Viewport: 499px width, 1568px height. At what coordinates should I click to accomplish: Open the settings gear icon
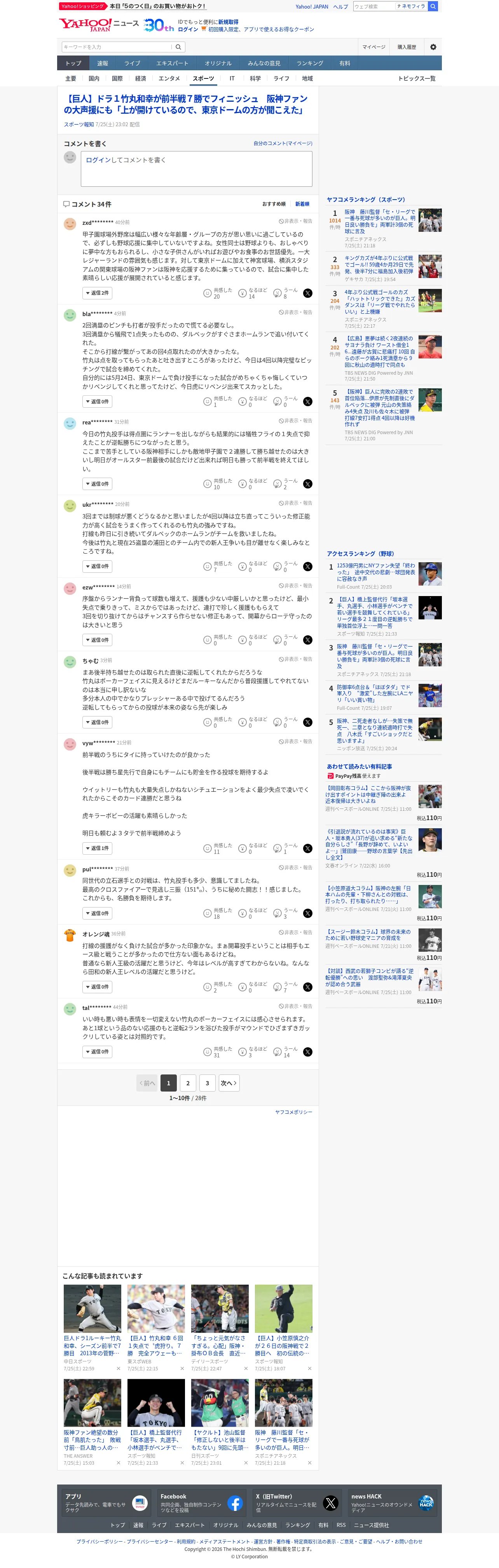pos(433,47)
